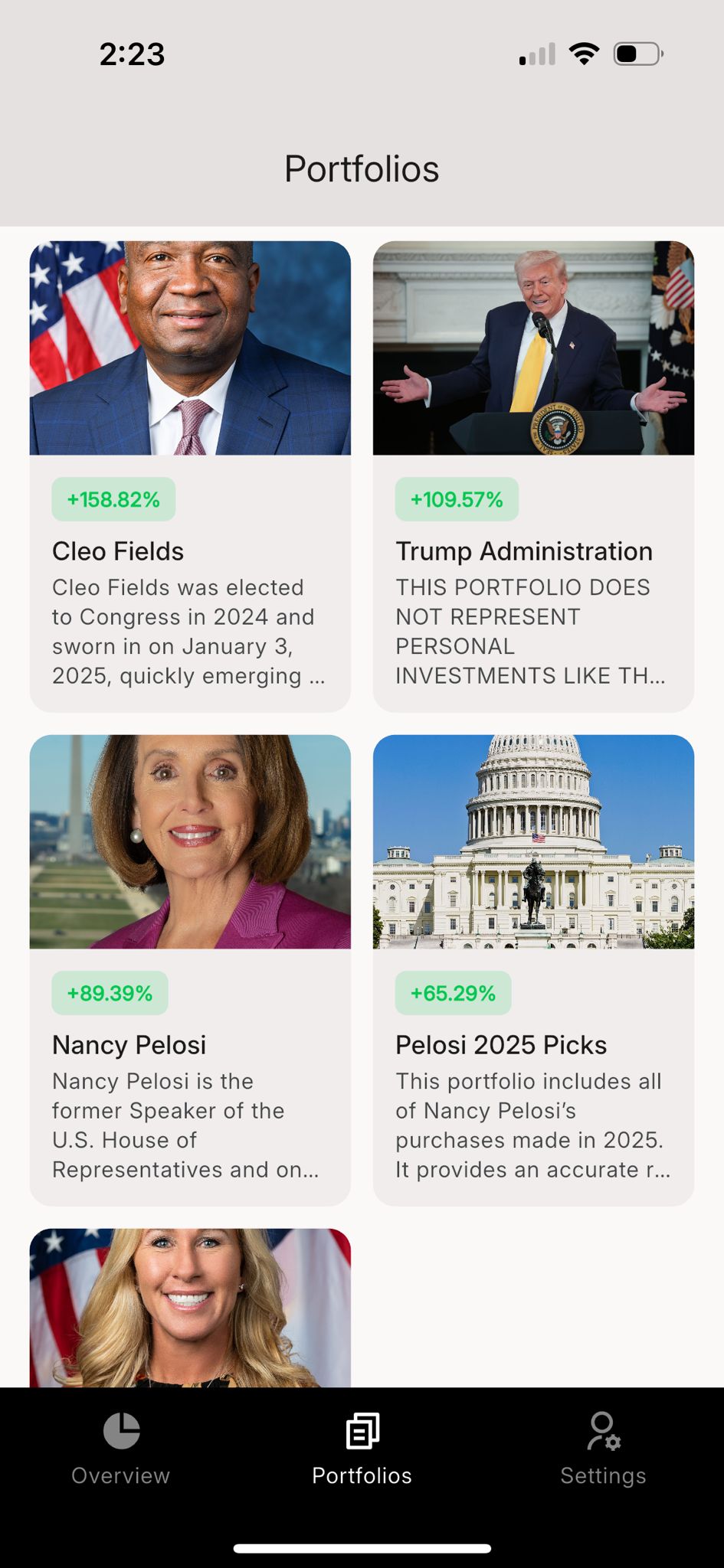Open the Trump Administration portfolio card
The image size is (724, 1568).
coord(533,476)
